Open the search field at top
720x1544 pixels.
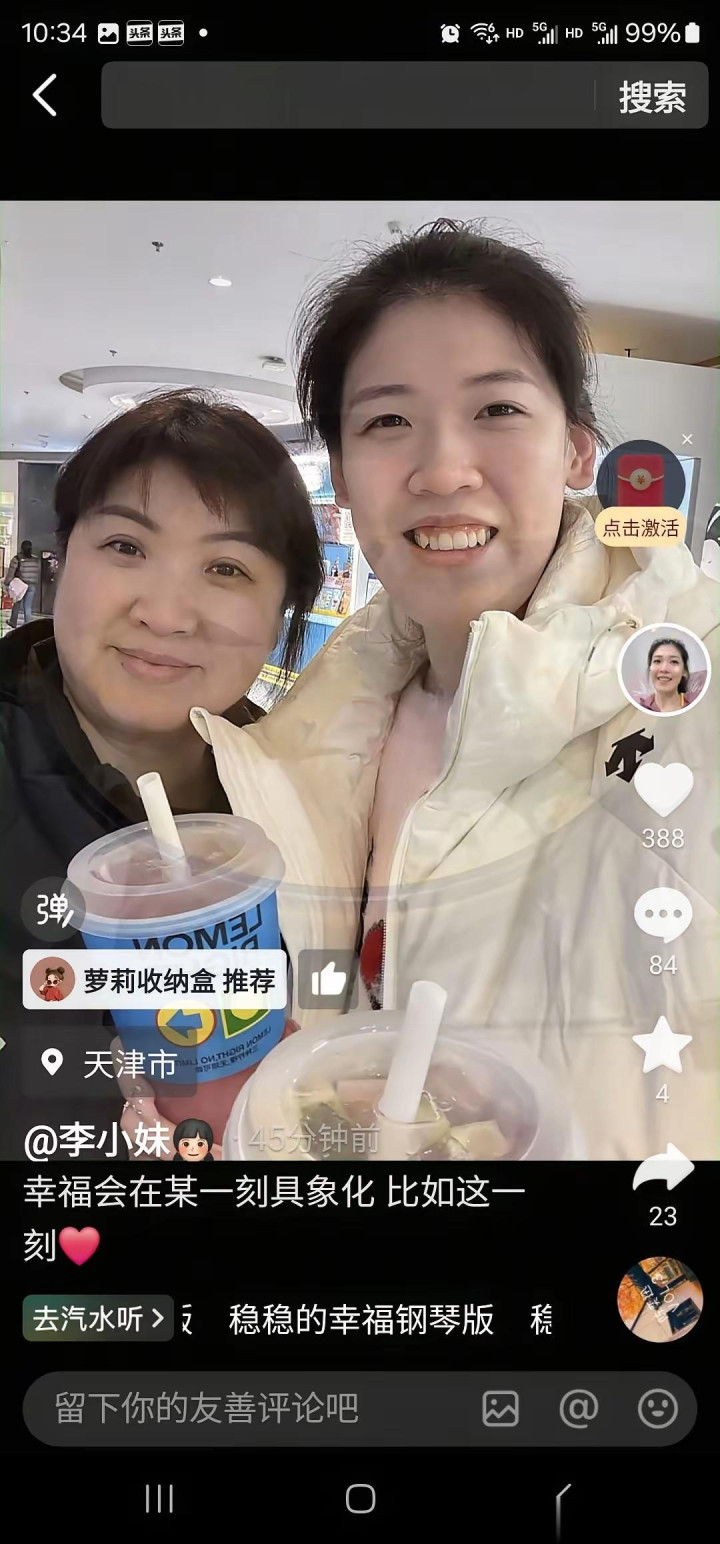pyautogui.click(x=345, y=96)
